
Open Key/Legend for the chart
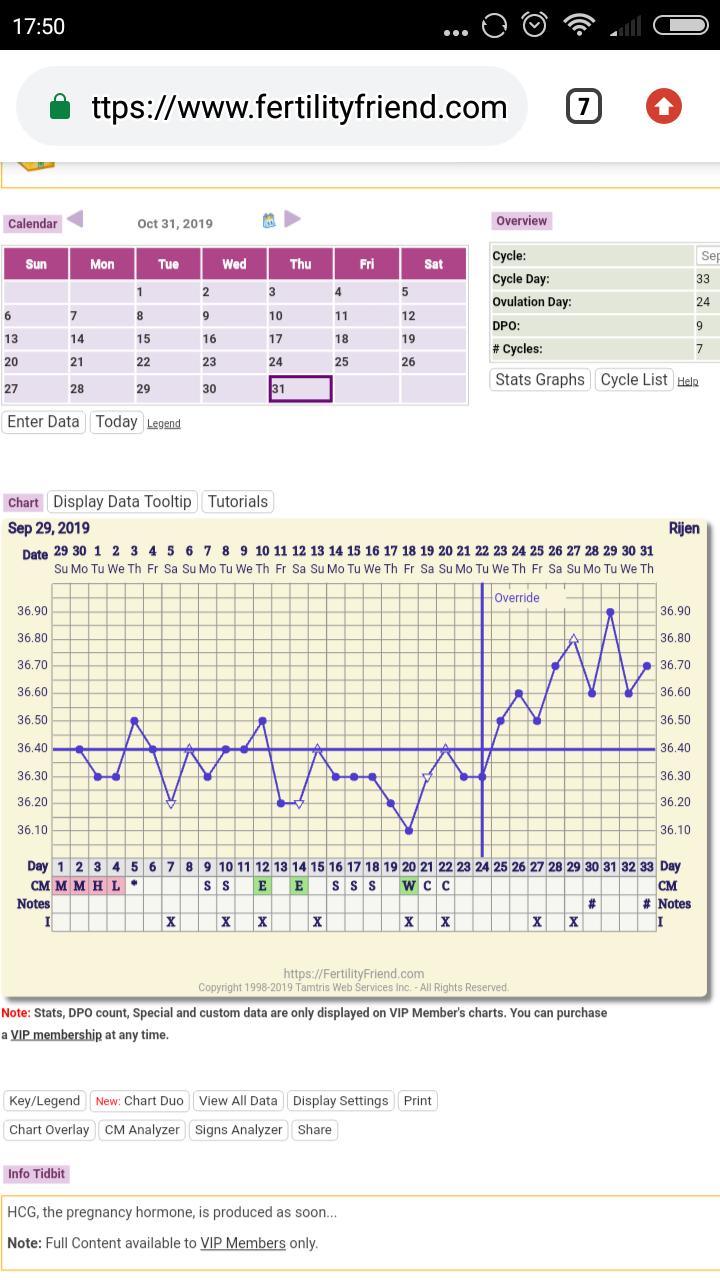click(x=44, y=1101)
